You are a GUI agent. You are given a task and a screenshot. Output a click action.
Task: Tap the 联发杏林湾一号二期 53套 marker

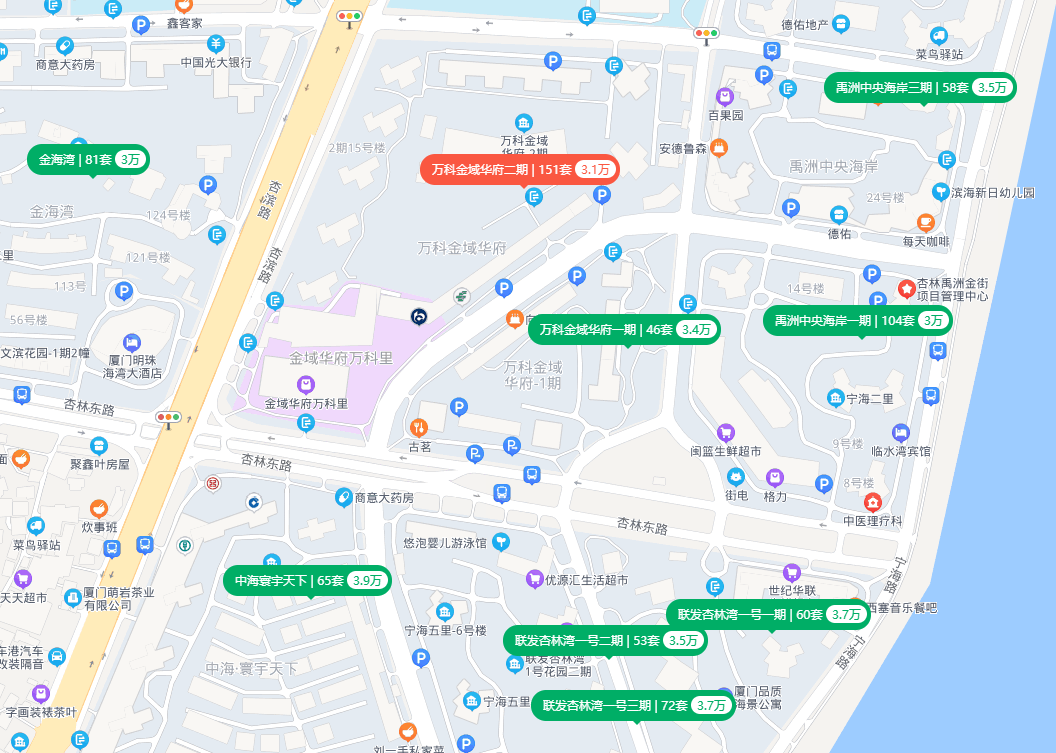605,641
